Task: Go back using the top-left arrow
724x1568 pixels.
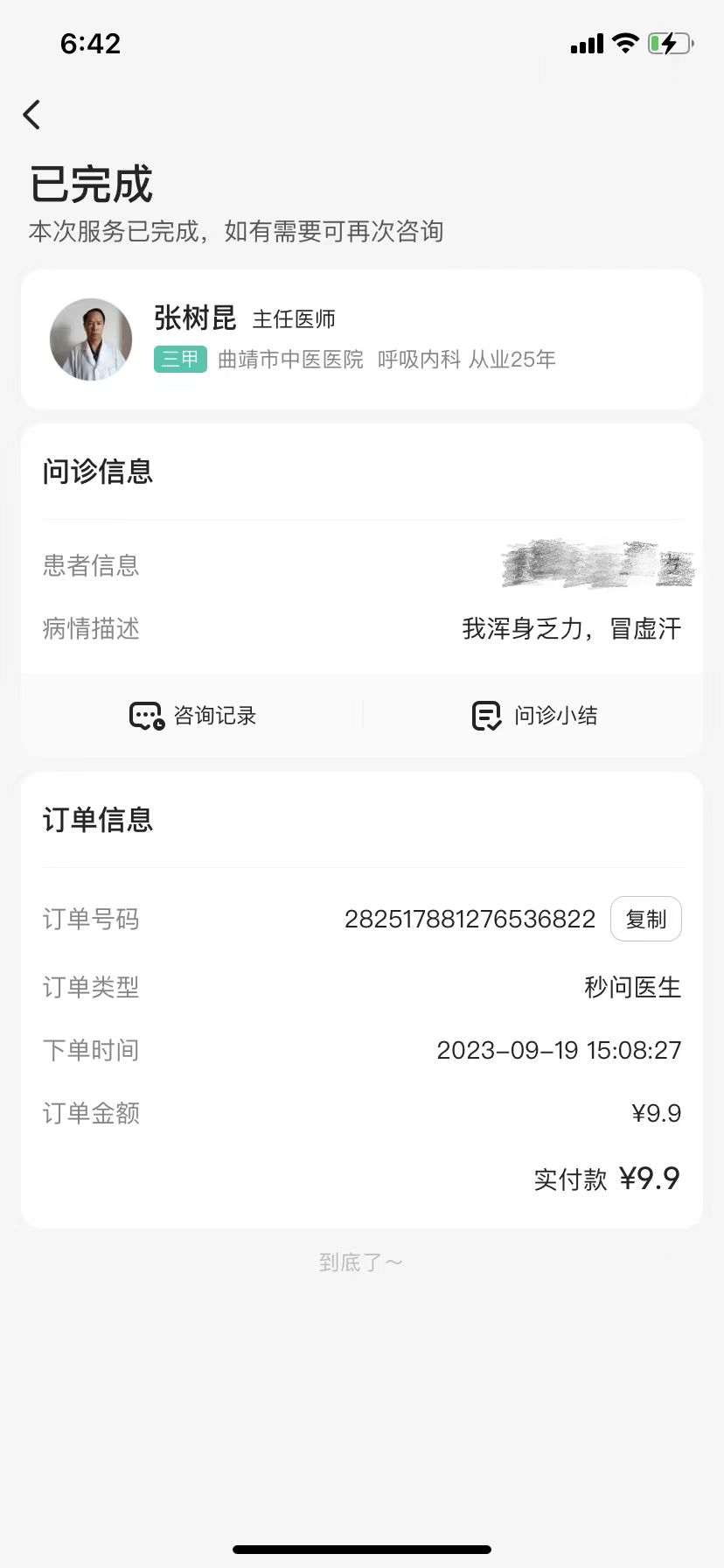Action: [32, 115]
